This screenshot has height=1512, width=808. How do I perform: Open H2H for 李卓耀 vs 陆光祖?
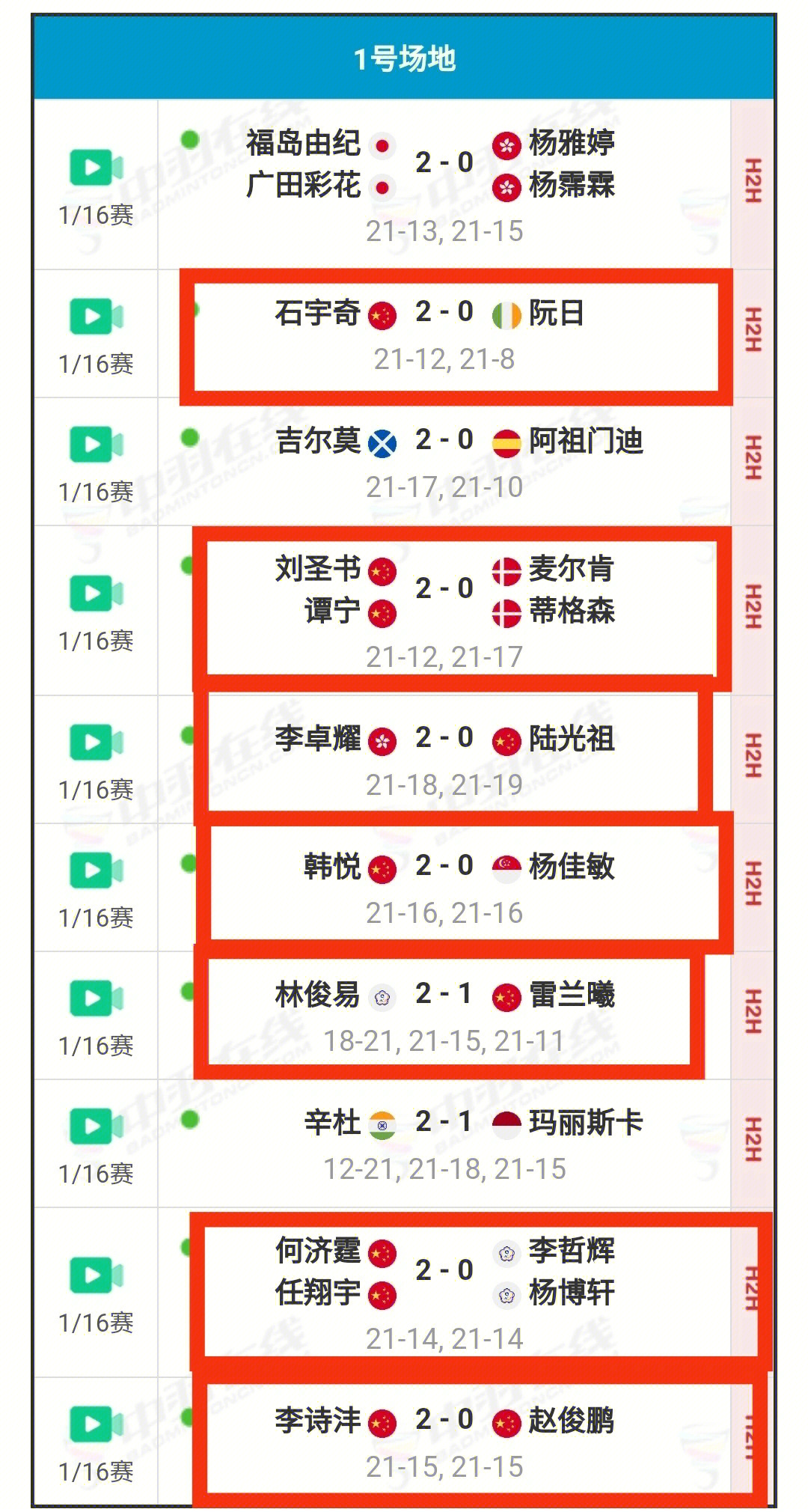coord(753,756)
